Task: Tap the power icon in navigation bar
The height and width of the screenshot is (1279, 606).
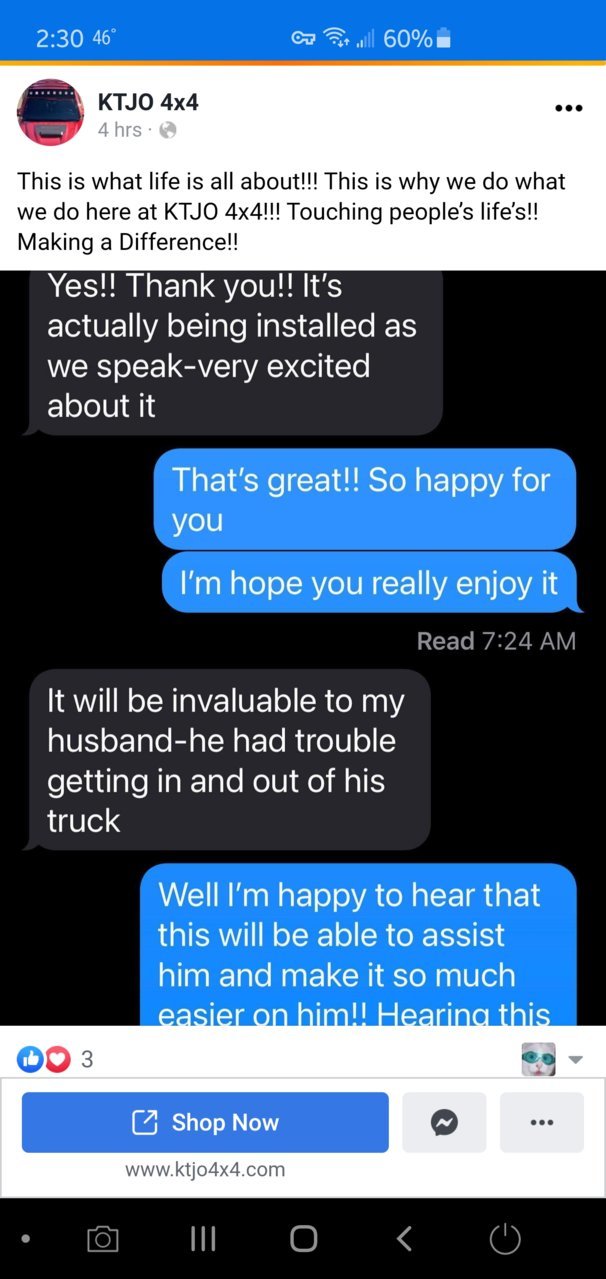Action: (x=505, y=1239)
